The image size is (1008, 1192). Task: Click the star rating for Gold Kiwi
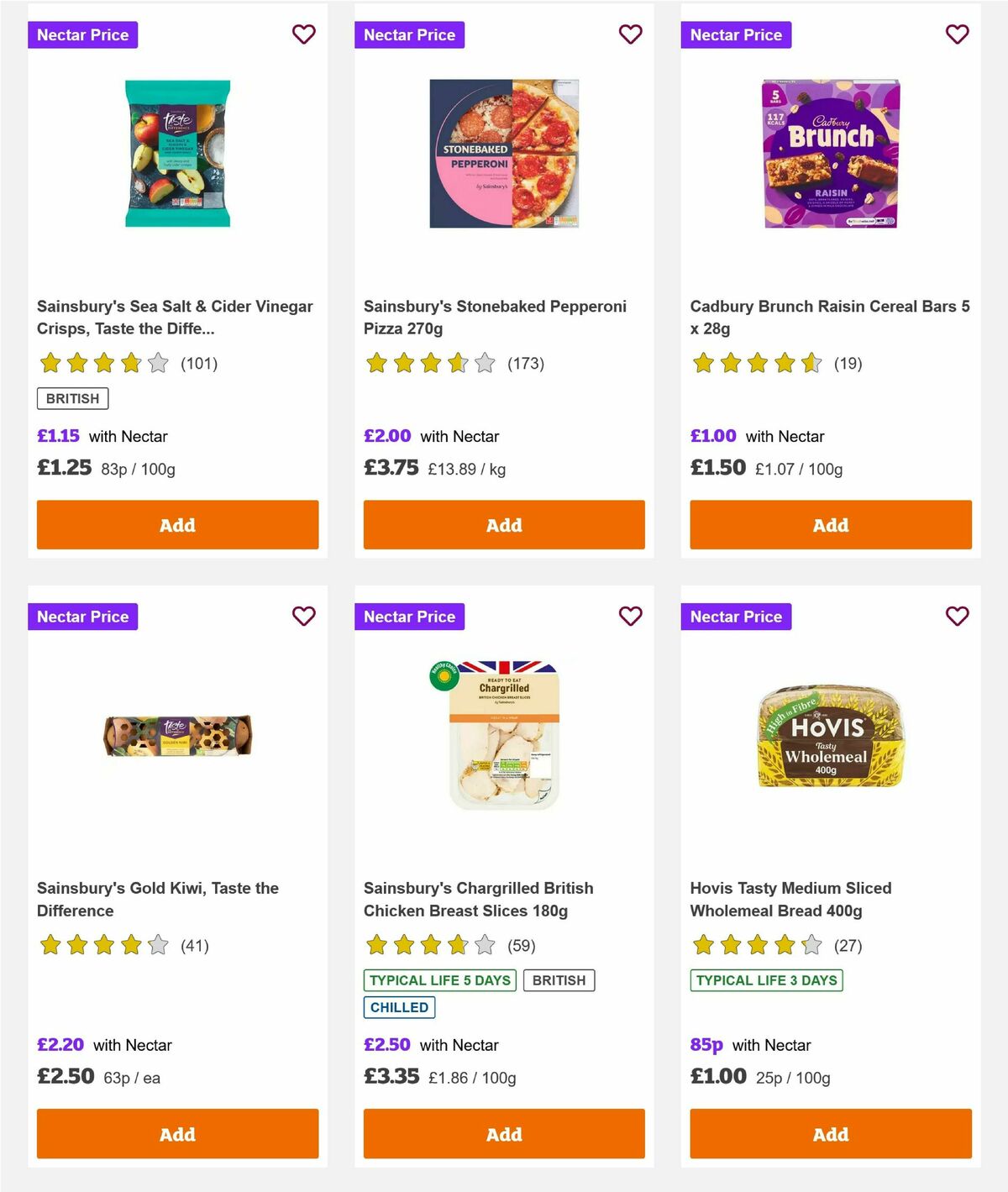click(x=103, y=945)
